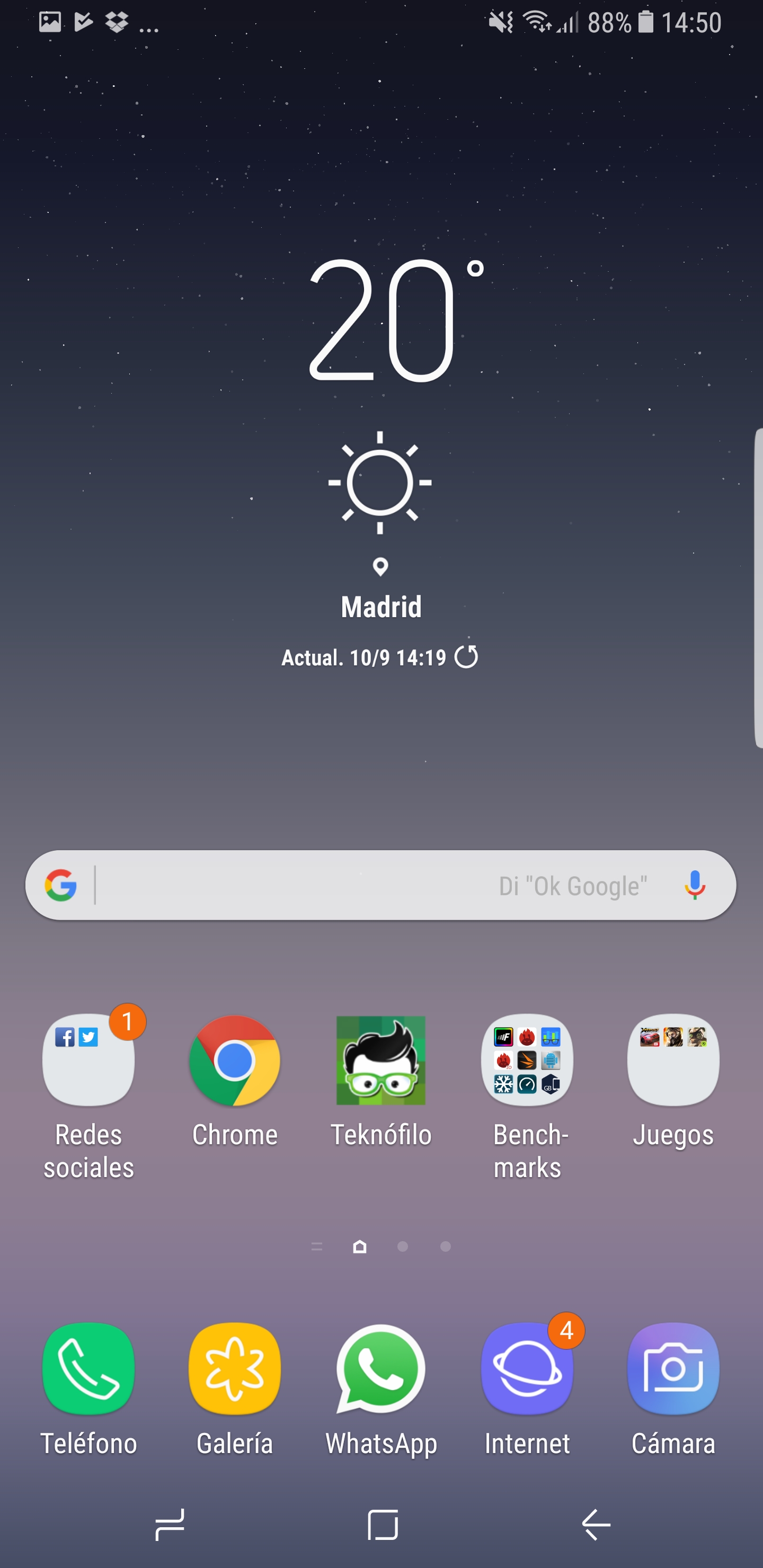Tap the system home button
Image resolution: width=763 pixels, height=1568 pixels.
pyautogui.click(x=383, y=1525)
